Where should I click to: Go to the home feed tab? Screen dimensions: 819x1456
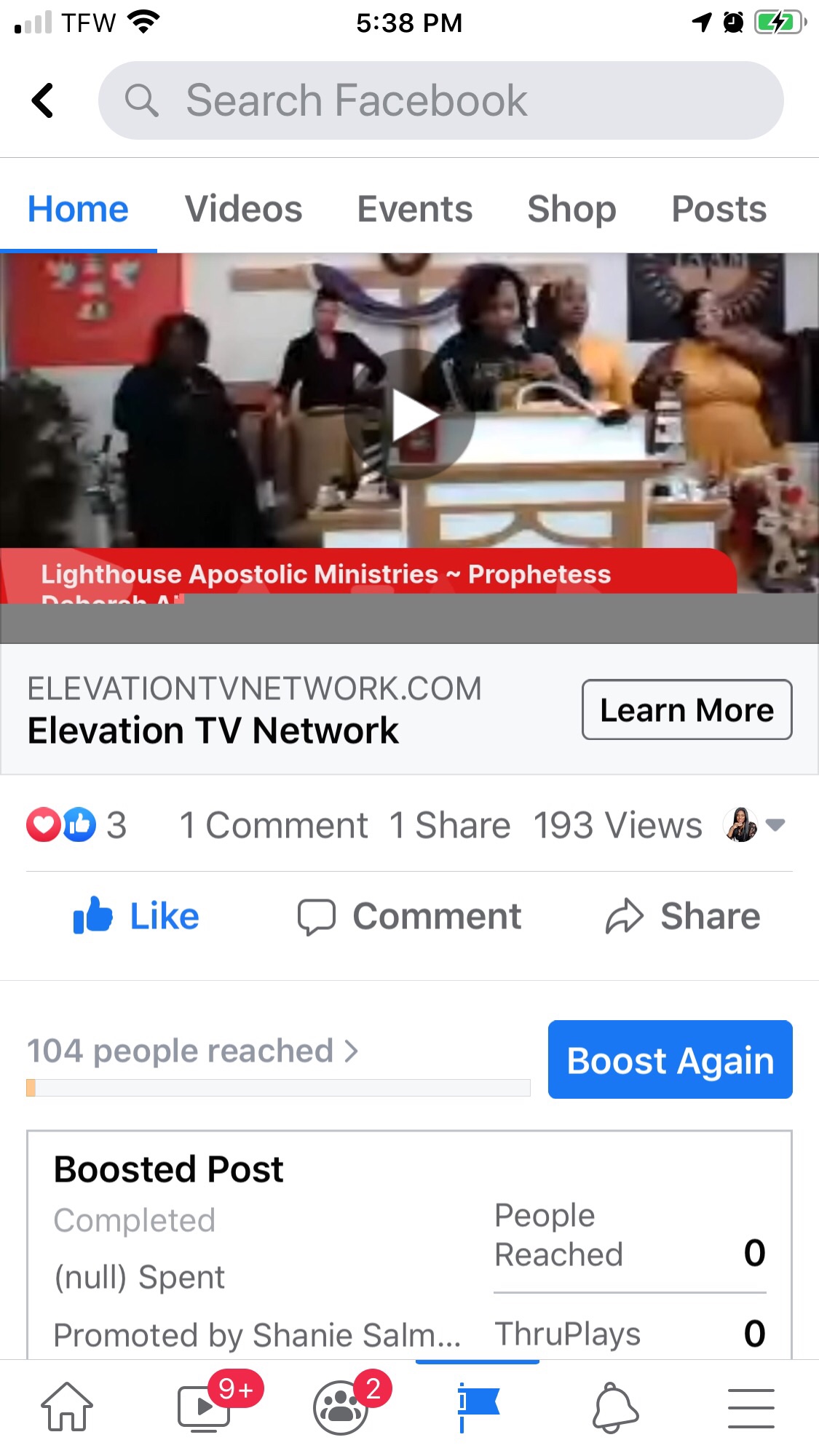[x=67, y=1407]
